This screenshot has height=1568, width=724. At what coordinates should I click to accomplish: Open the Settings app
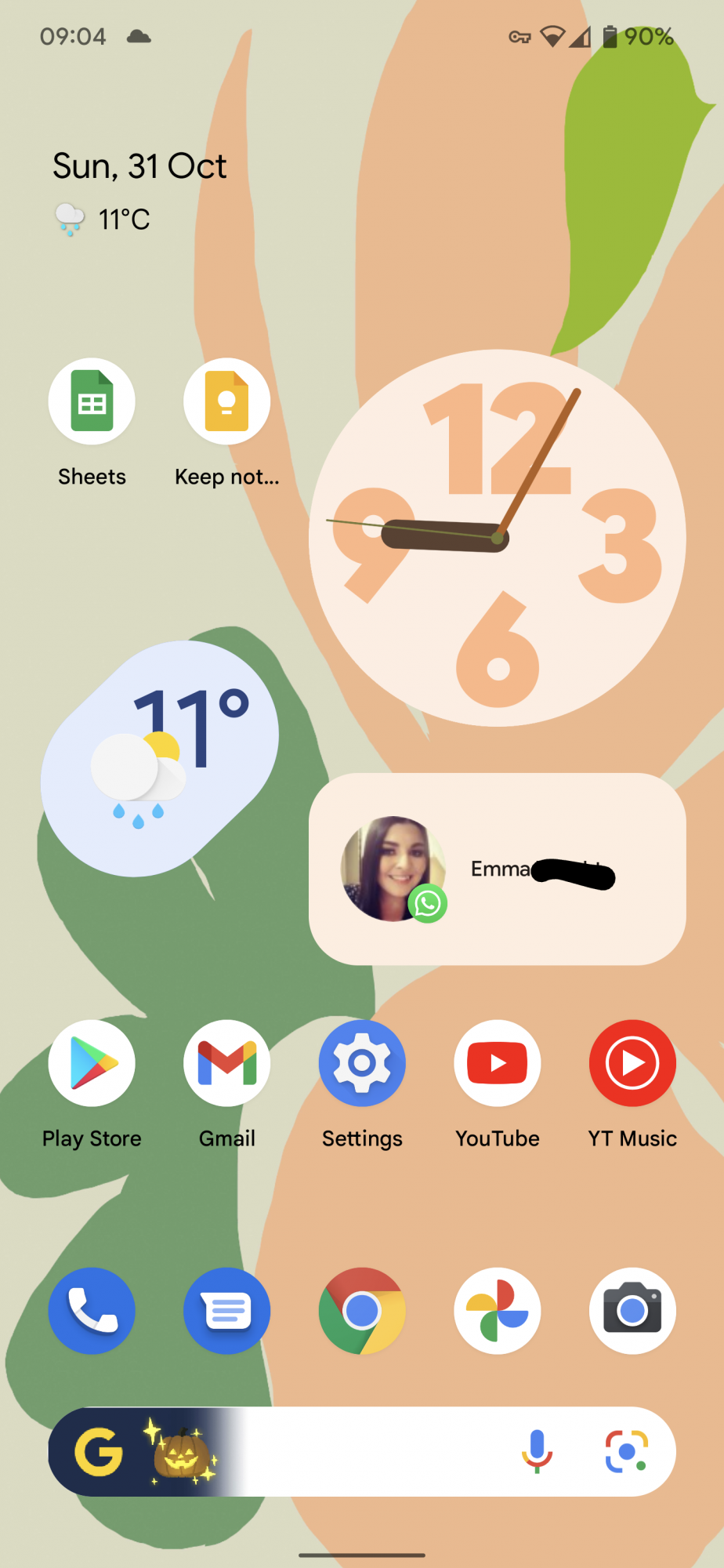coord(362,1063)
